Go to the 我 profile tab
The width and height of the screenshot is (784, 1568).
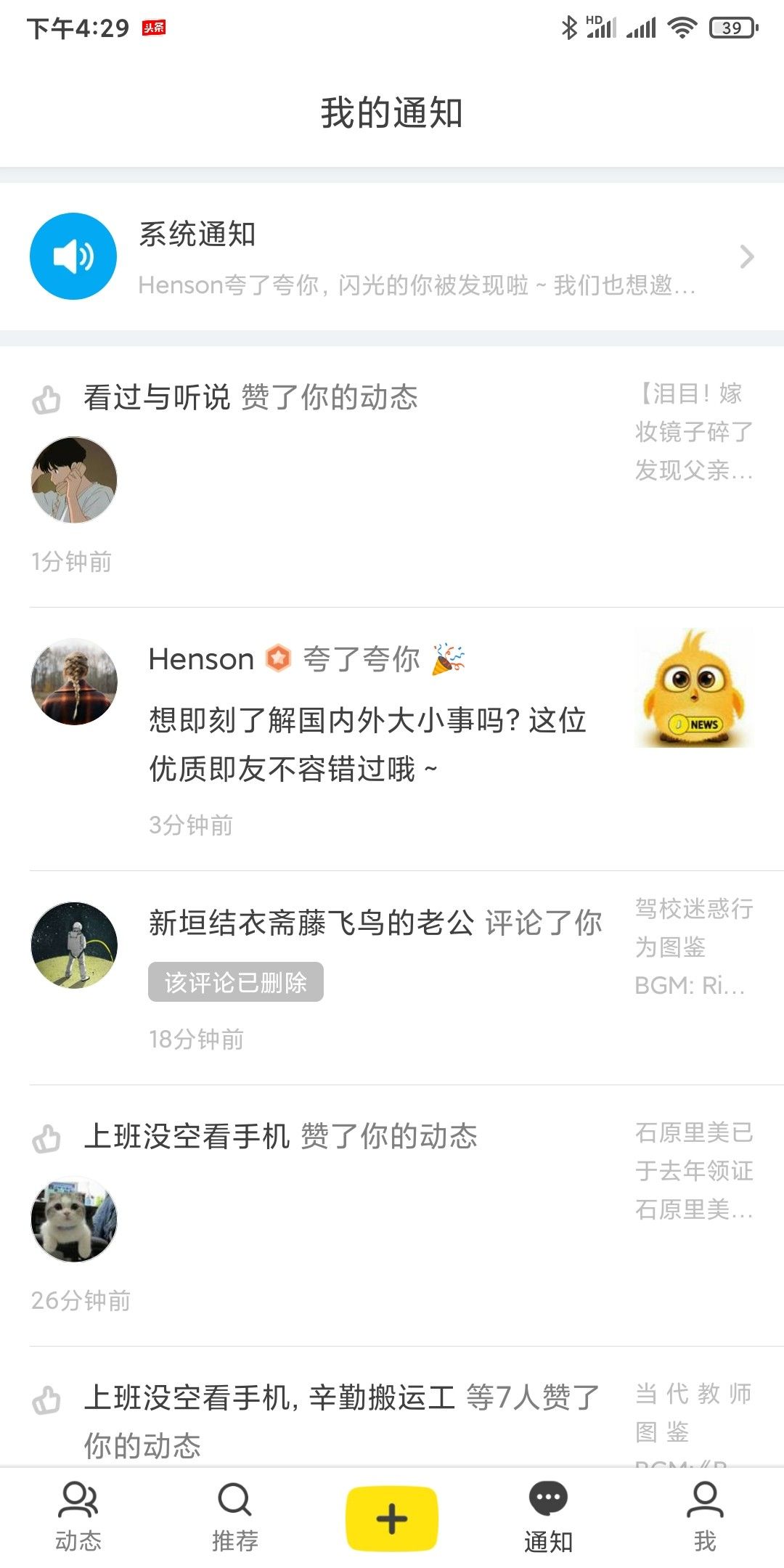pos(705,1517)
